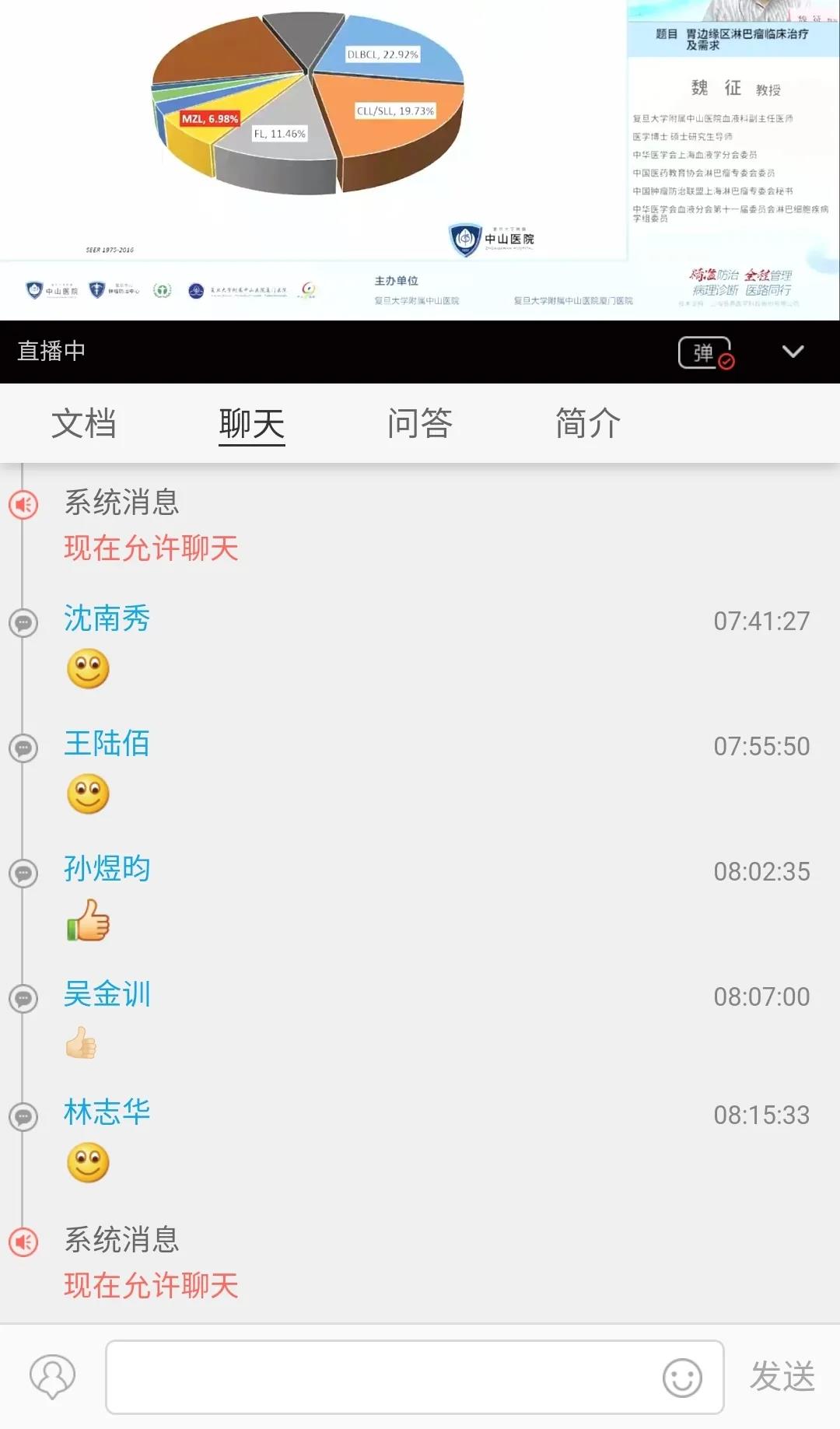This screenshot has width=840, height=1429.
Task: Toggle the danmaku 弹 bullet comments
Action: pyautogui.click(x=705, y=352)
